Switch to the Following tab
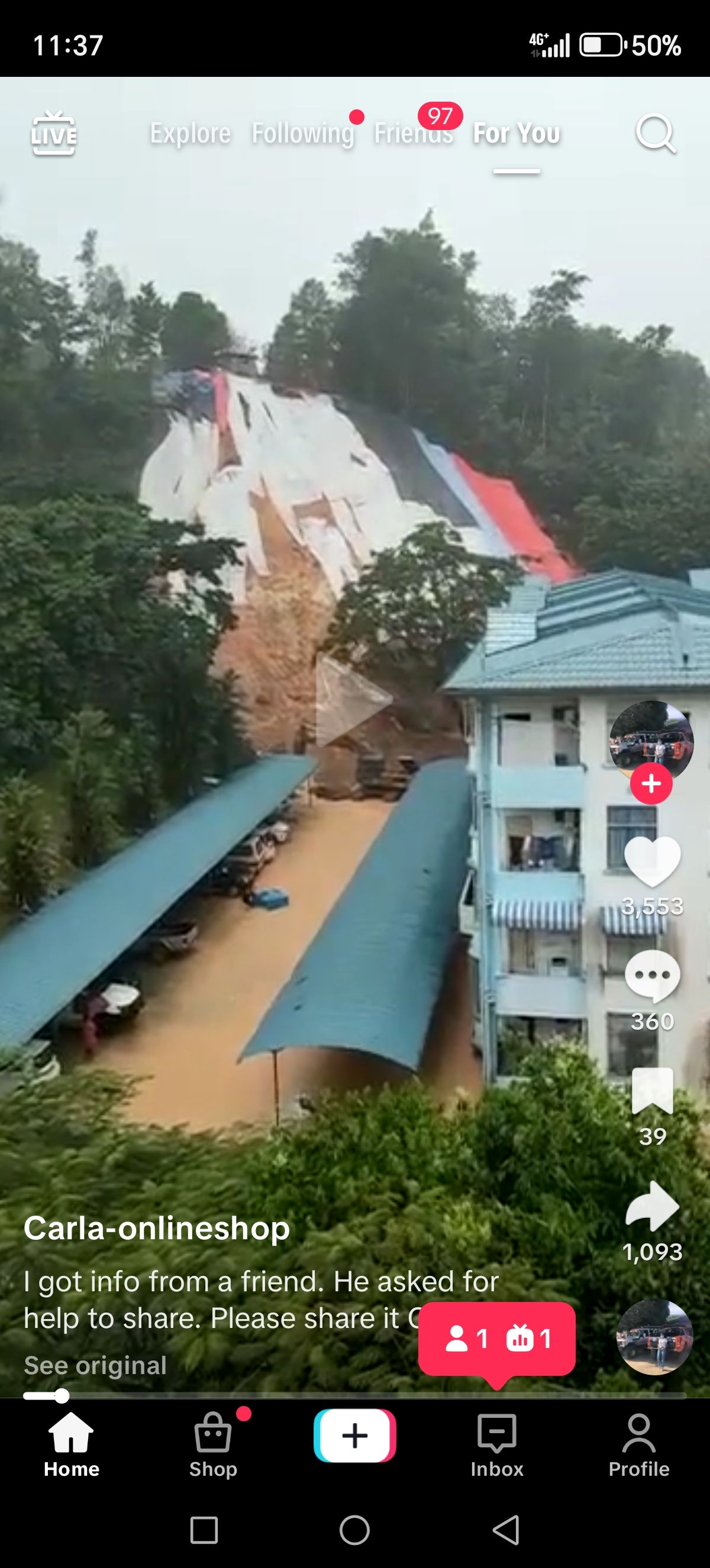Image resolution: width=710 pixels, height=1568 pixels. [302, 133]
